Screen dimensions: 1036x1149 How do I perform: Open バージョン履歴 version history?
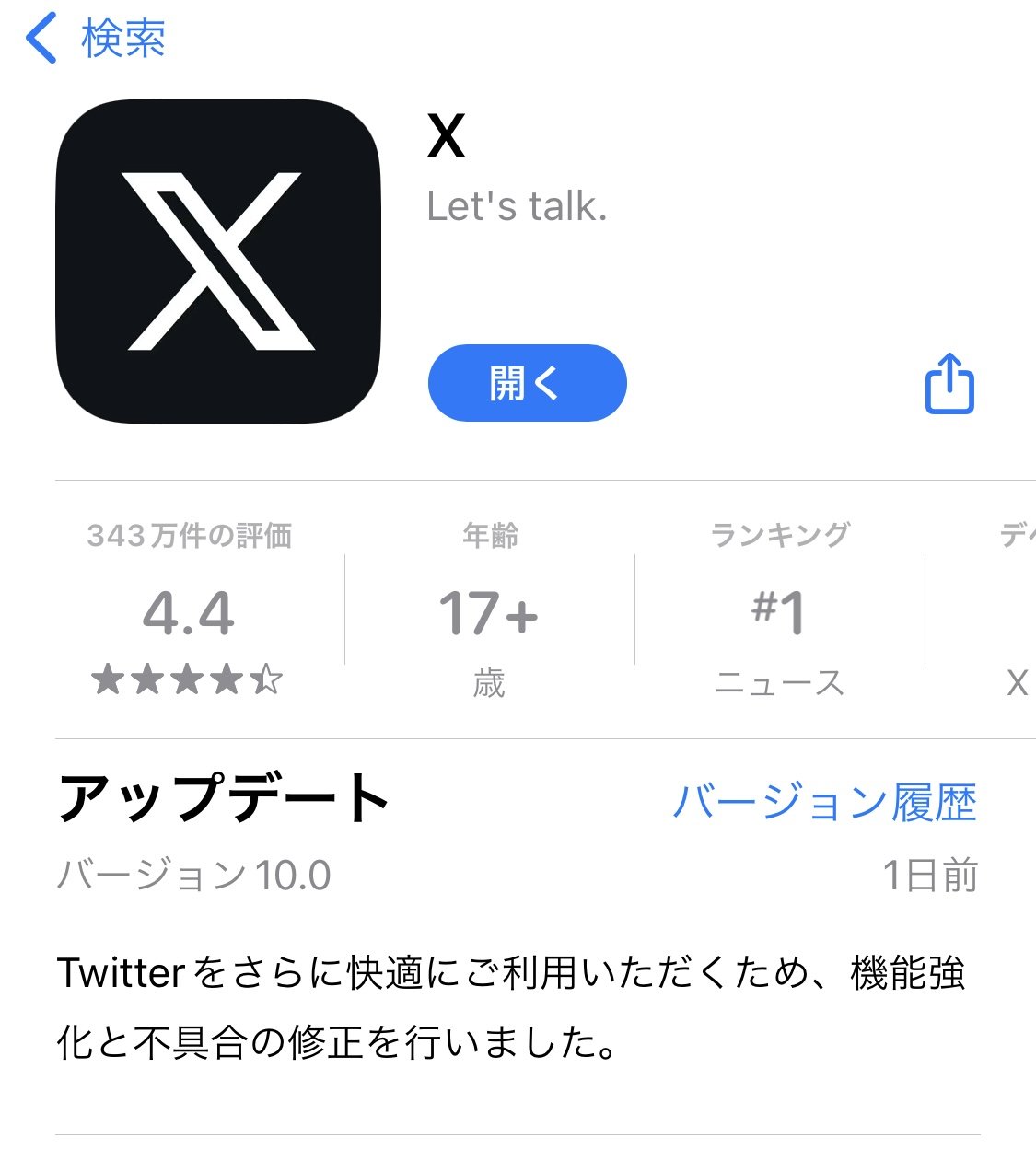[824, 803]
